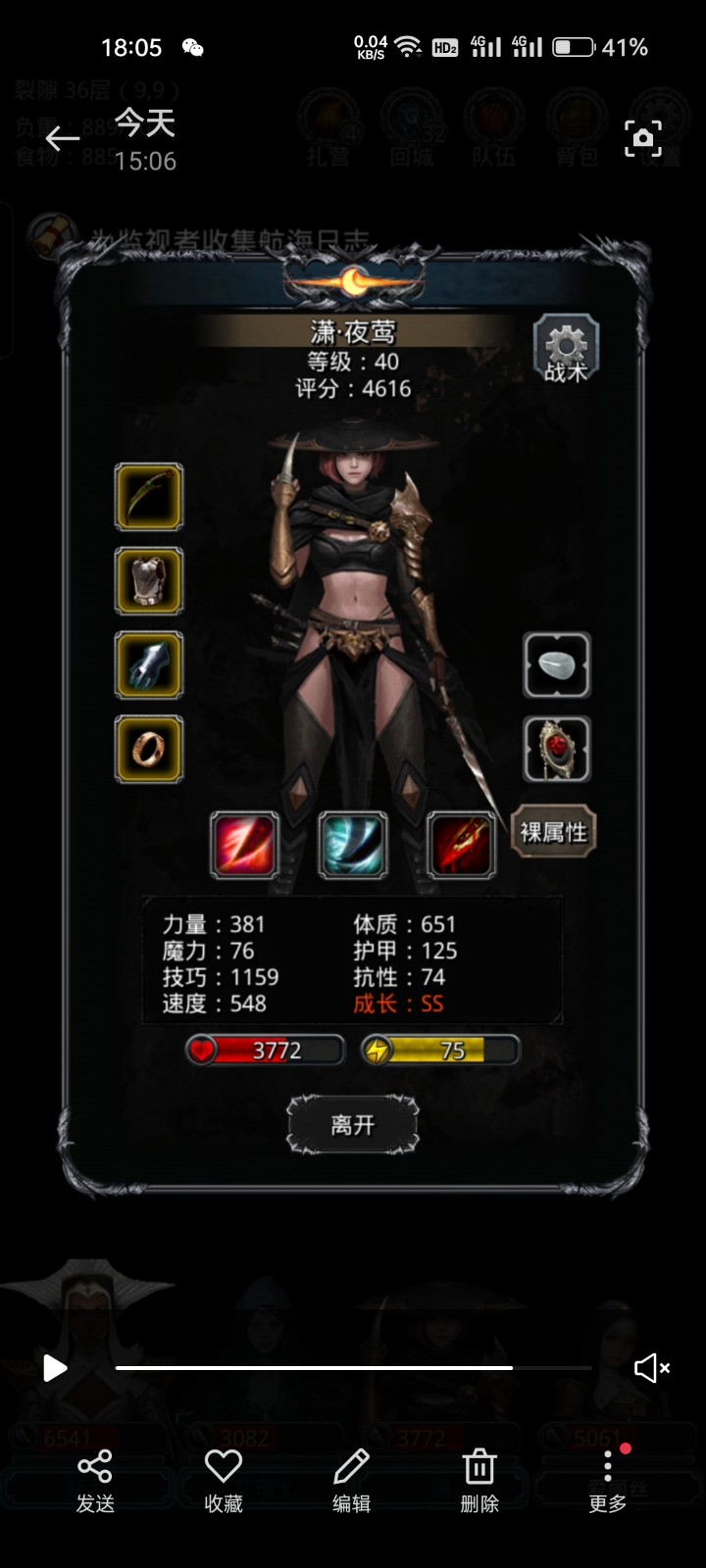Delete the video with 删除
The width and height of the screenshot is (706, 1568).
click(479, 1481)
